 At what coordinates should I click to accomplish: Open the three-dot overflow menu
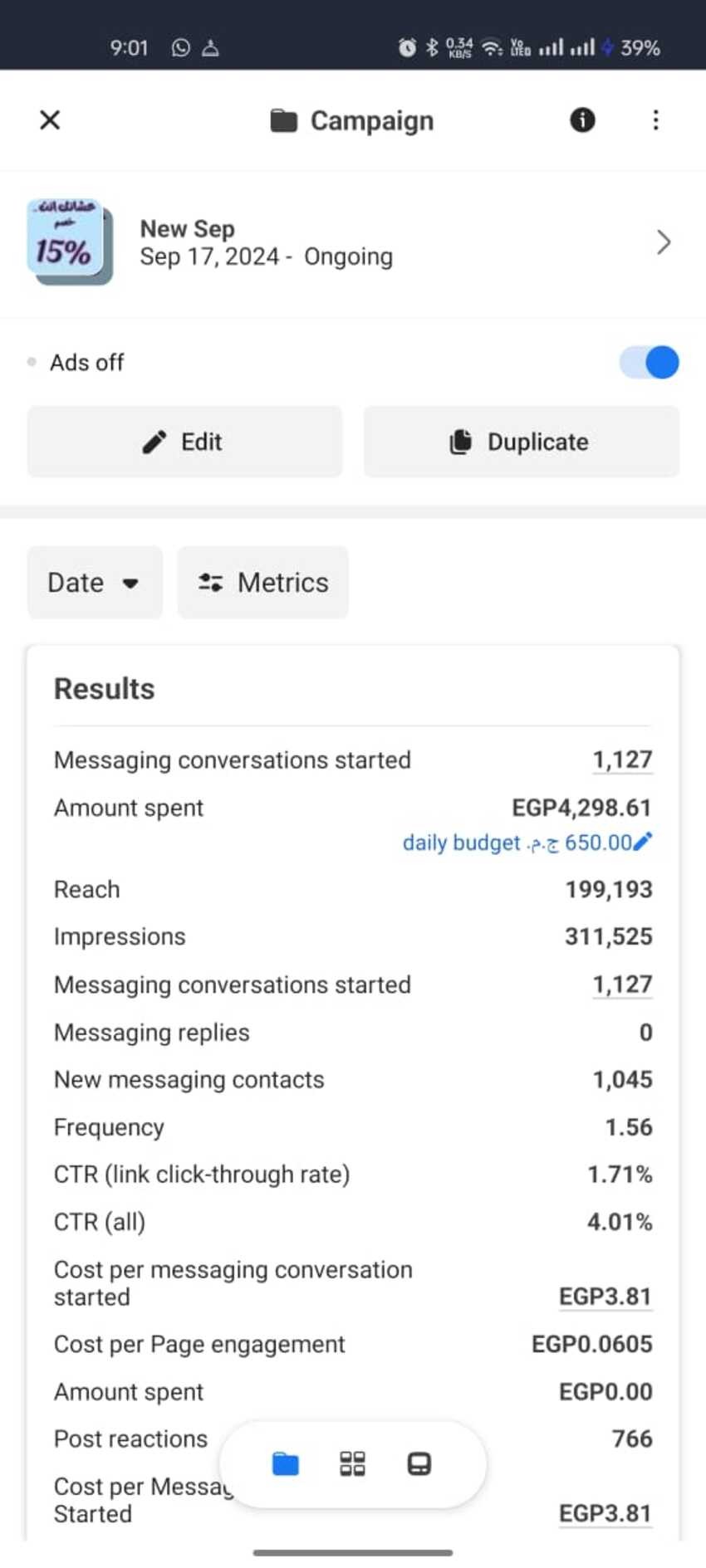(x=655, y=120)
